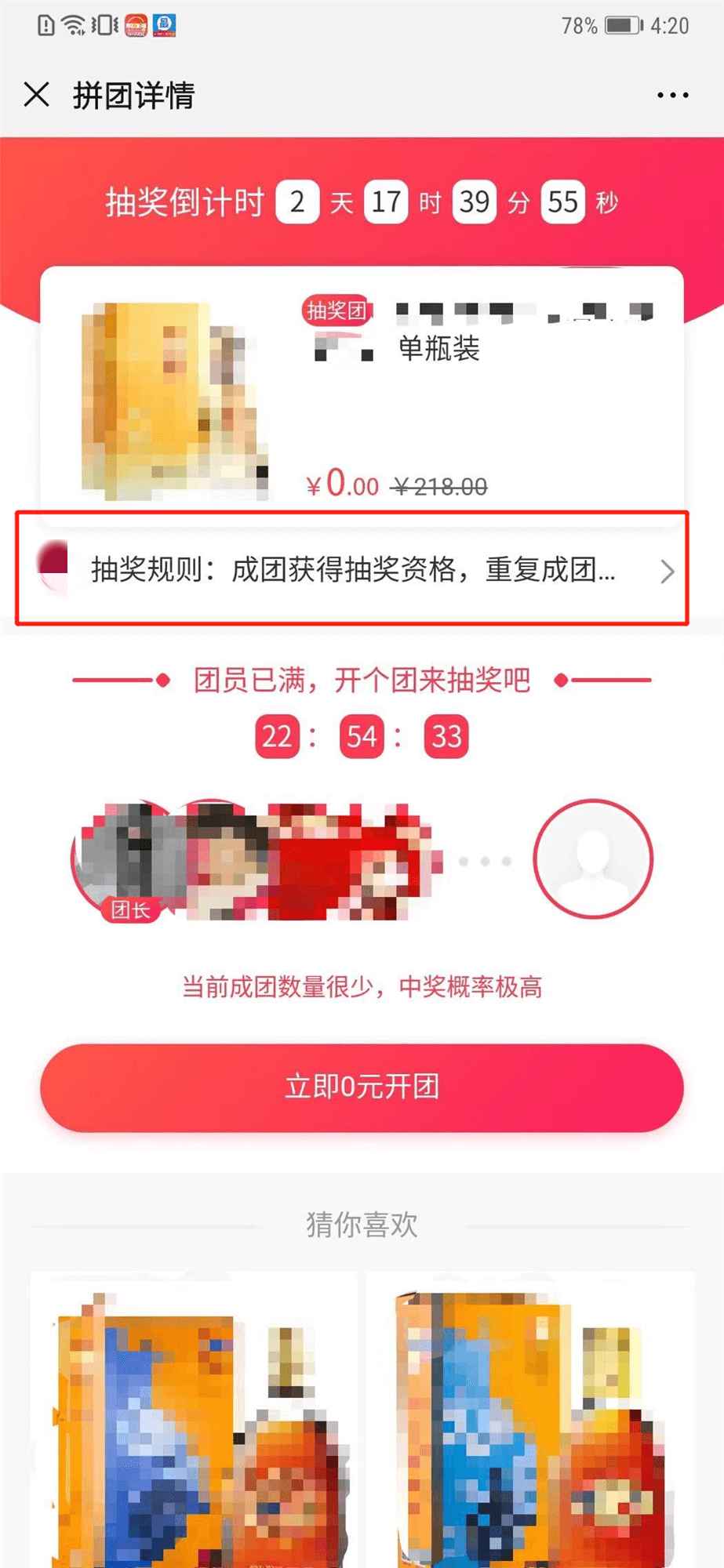Viewport: 724px width, 1568px height.
Task: Open the three-dot overflow menu
Action: point(672,95)
